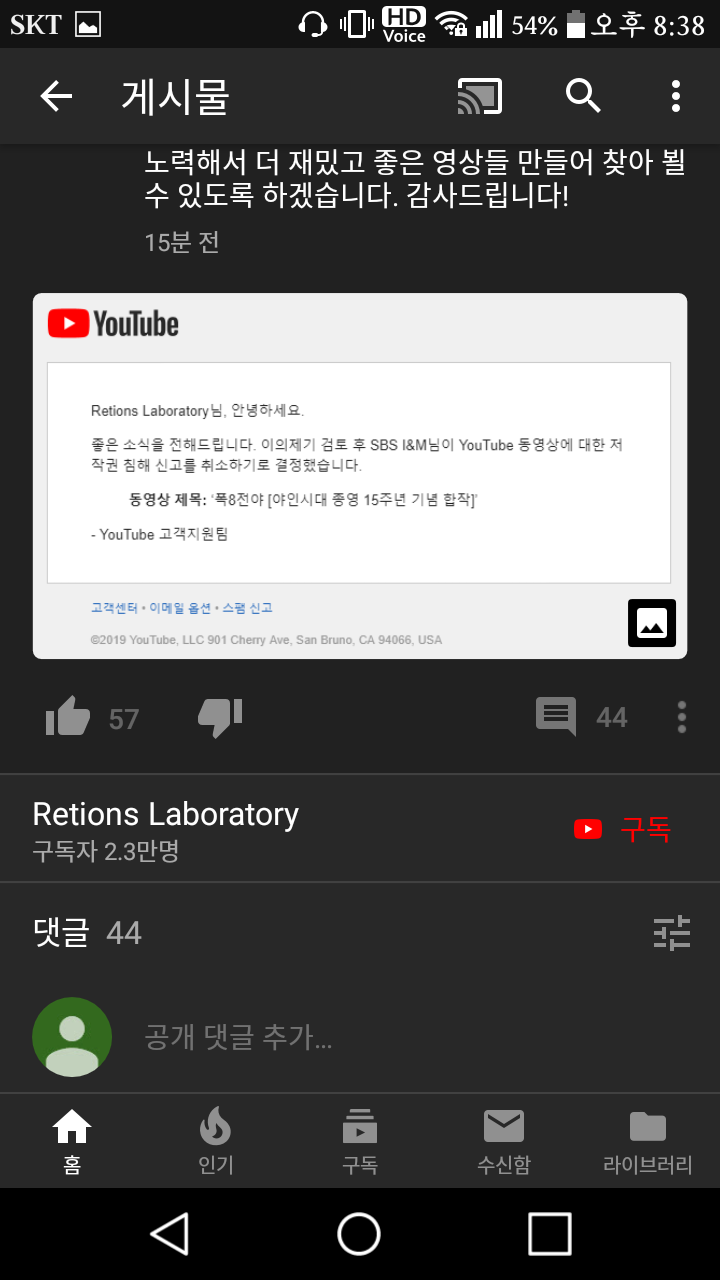Switch to the 인기 tab

[x=216, y=1141]
